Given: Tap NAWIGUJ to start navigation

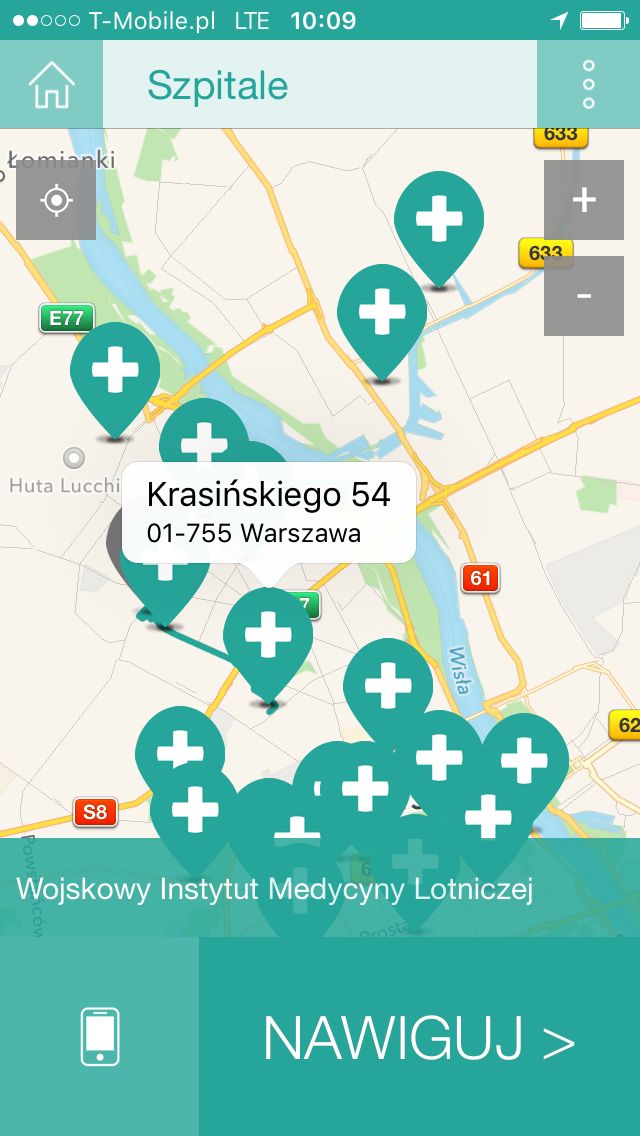Looking at the screenshot, I should point(420,1037).
